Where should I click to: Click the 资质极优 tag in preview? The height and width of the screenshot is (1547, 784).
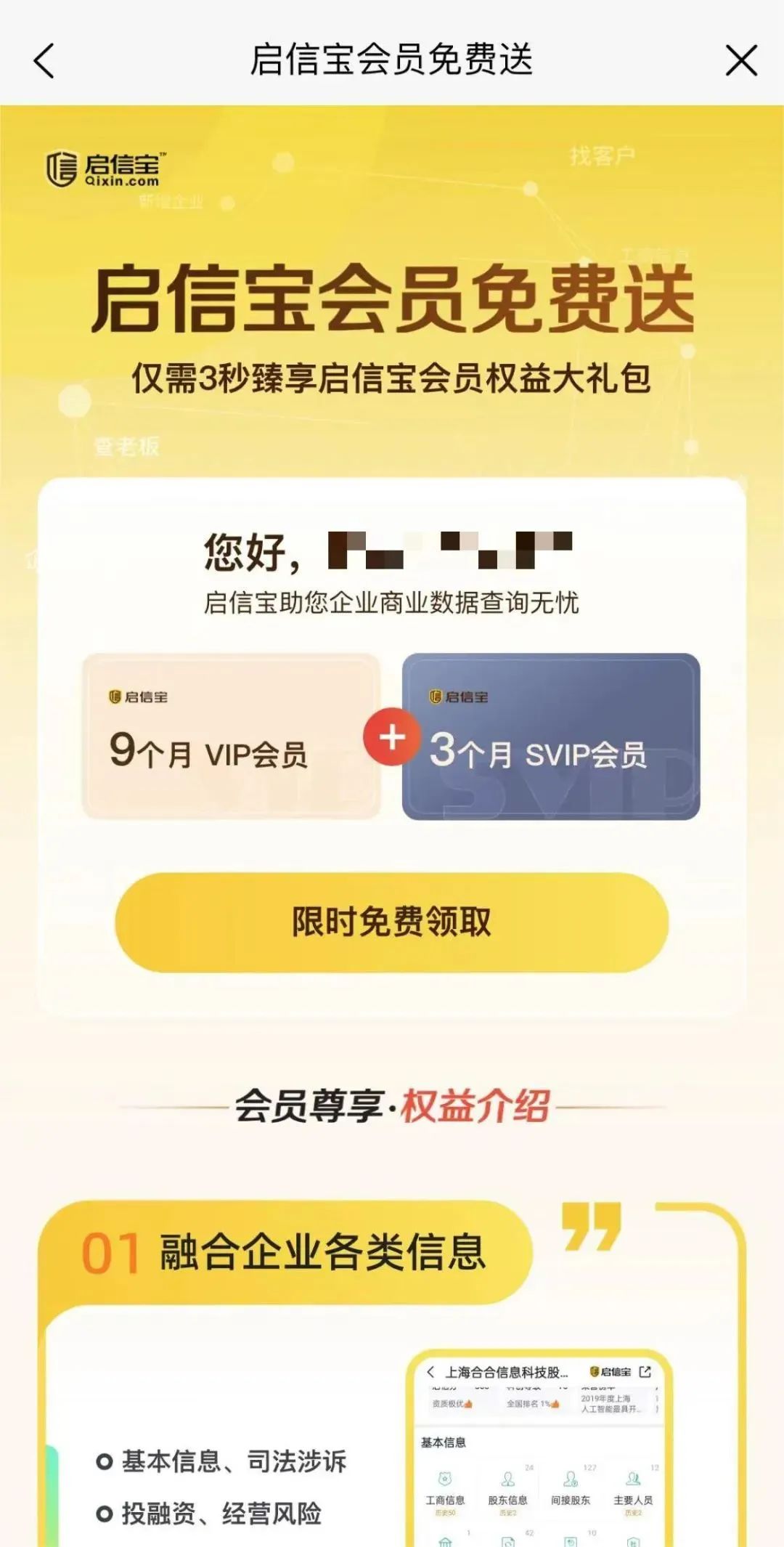(x=450, y=1403)
